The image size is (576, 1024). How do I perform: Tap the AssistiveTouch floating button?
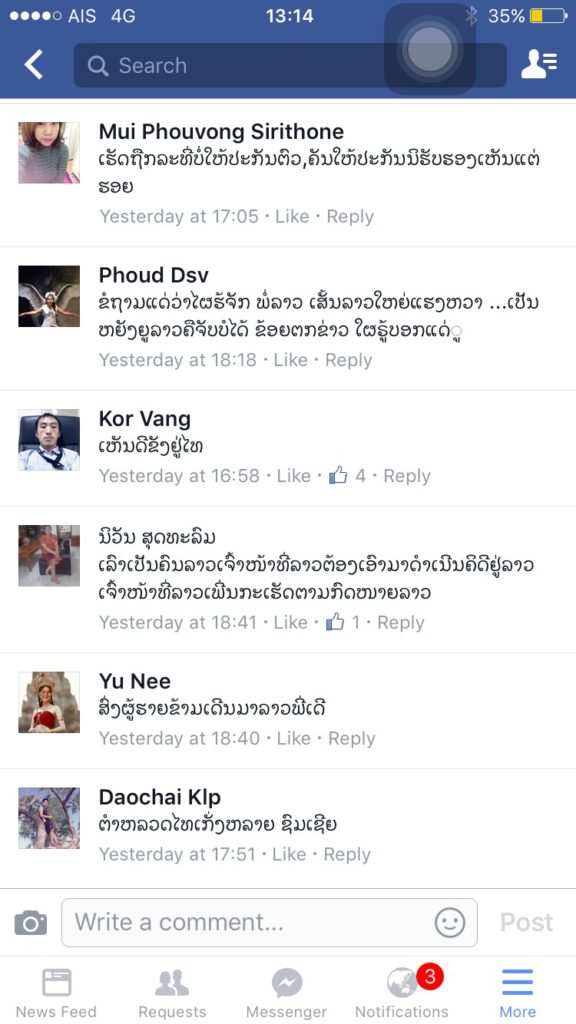click(429, 49)
